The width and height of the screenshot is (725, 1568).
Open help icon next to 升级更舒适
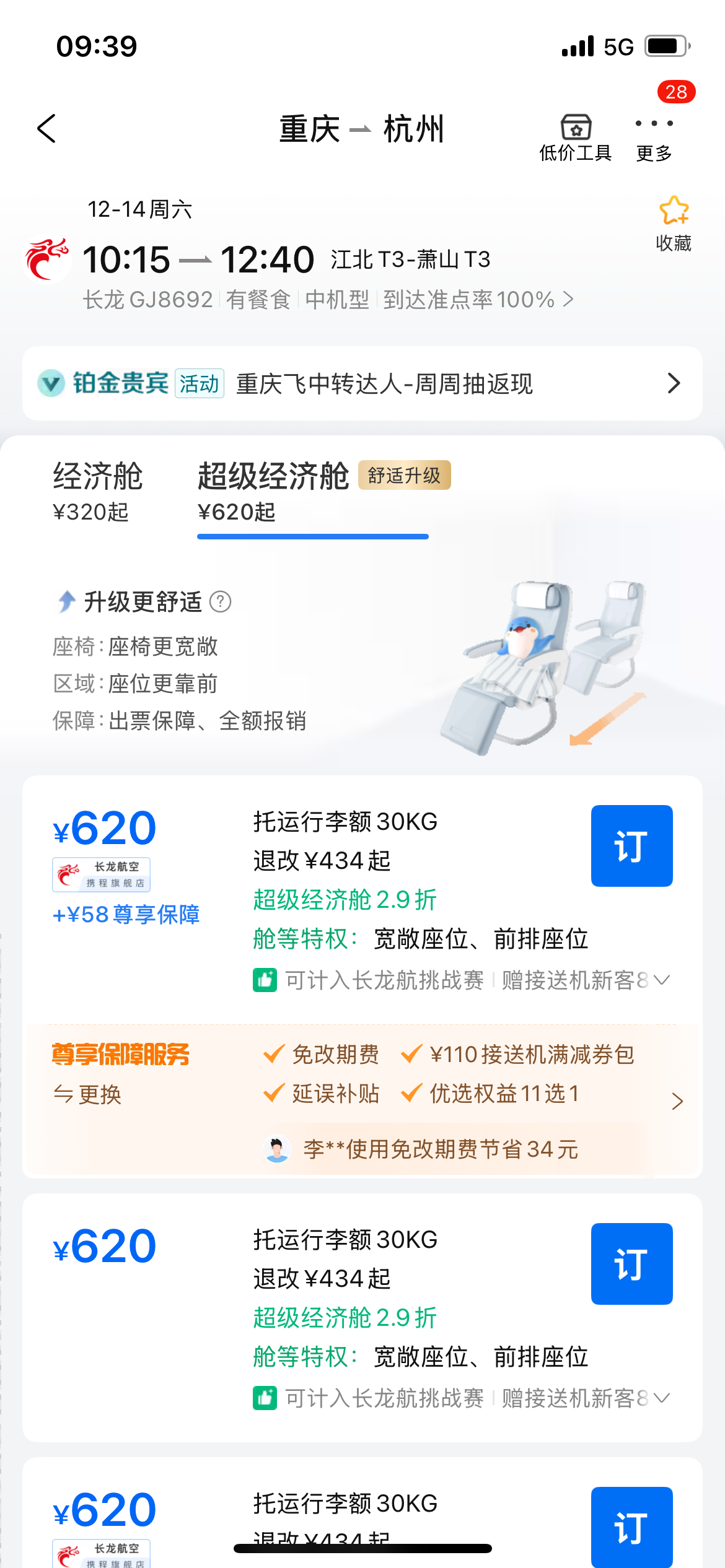221,601
